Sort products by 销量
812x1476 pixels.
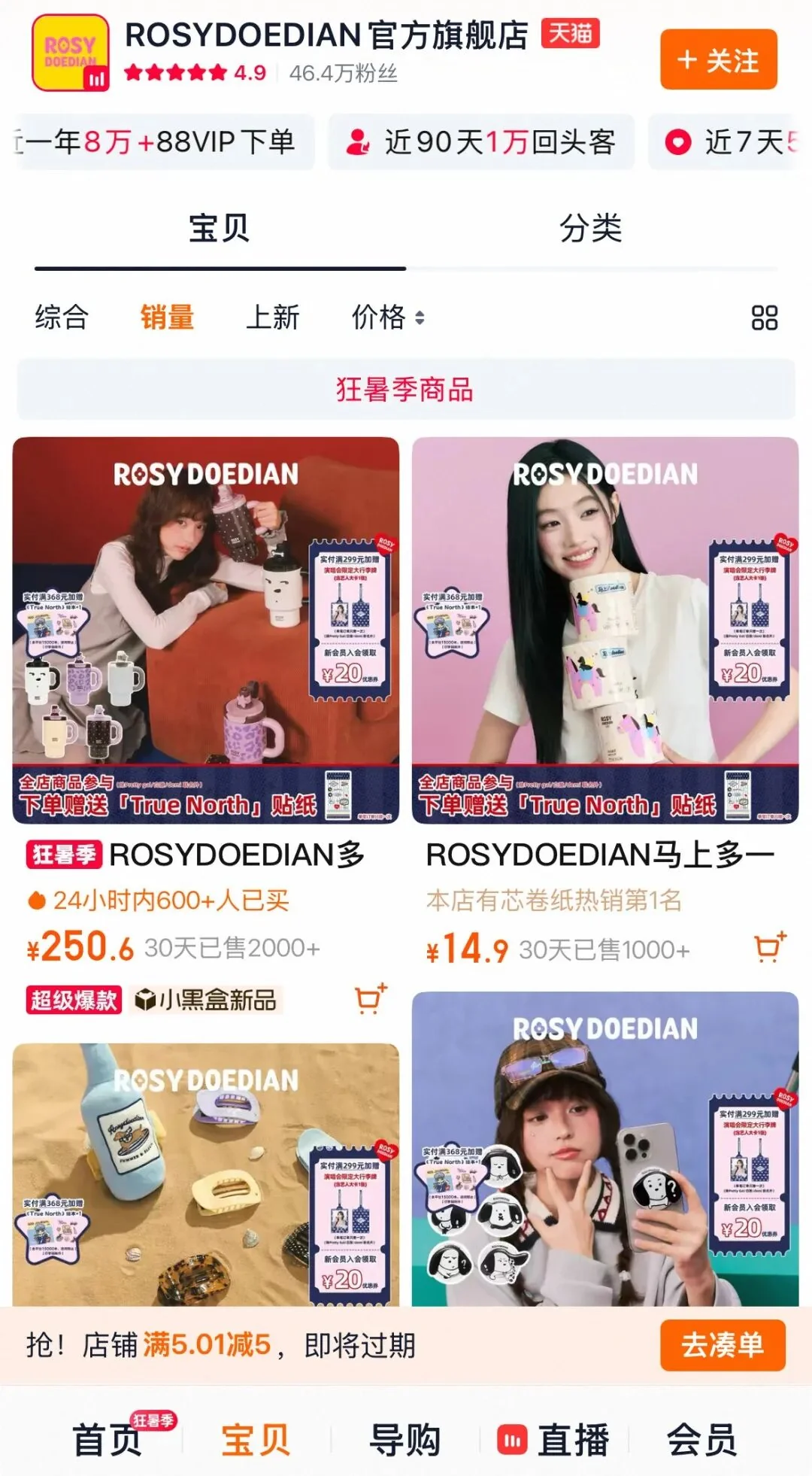tap(167, 317)
